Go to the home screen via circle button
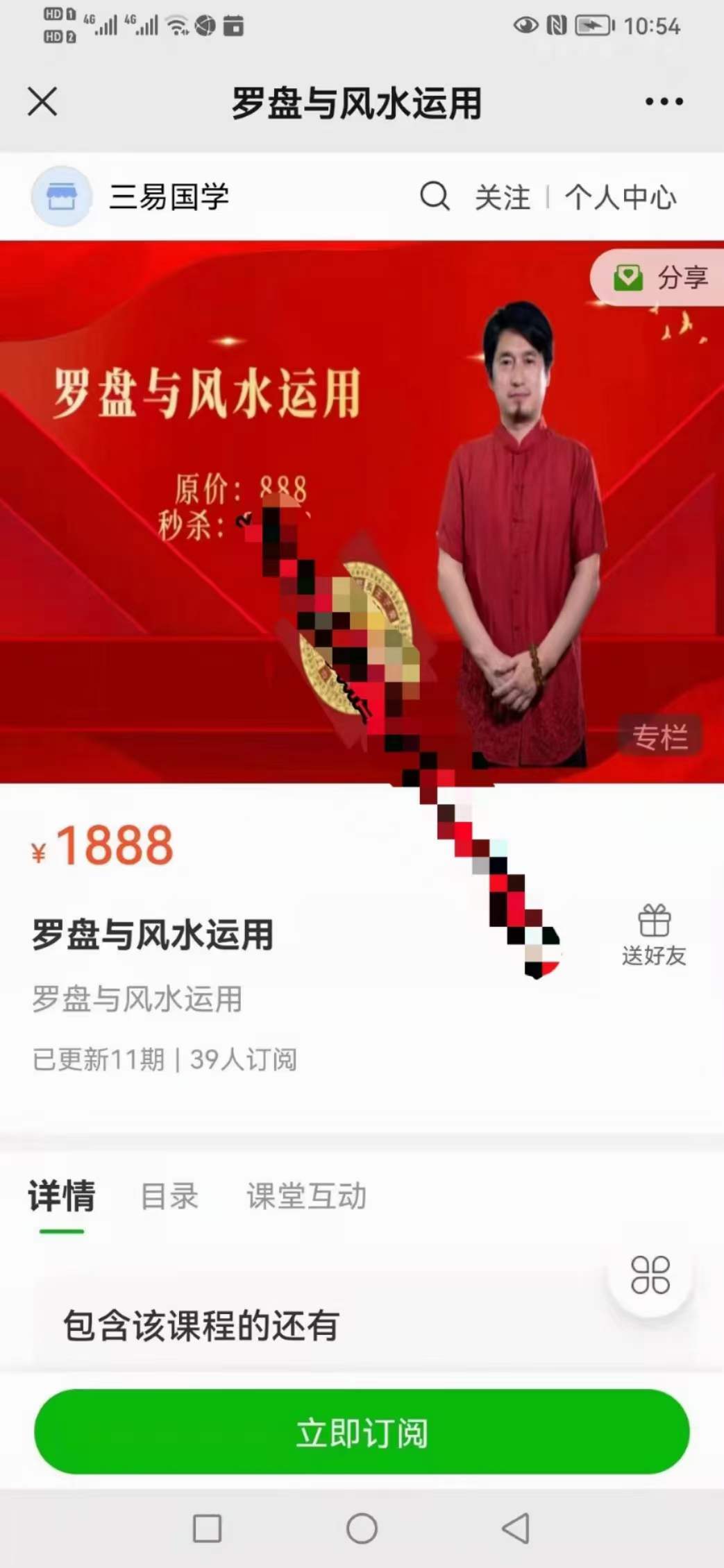The height and width of the screenshot is (1568, 724). (x=362, y=1528)
